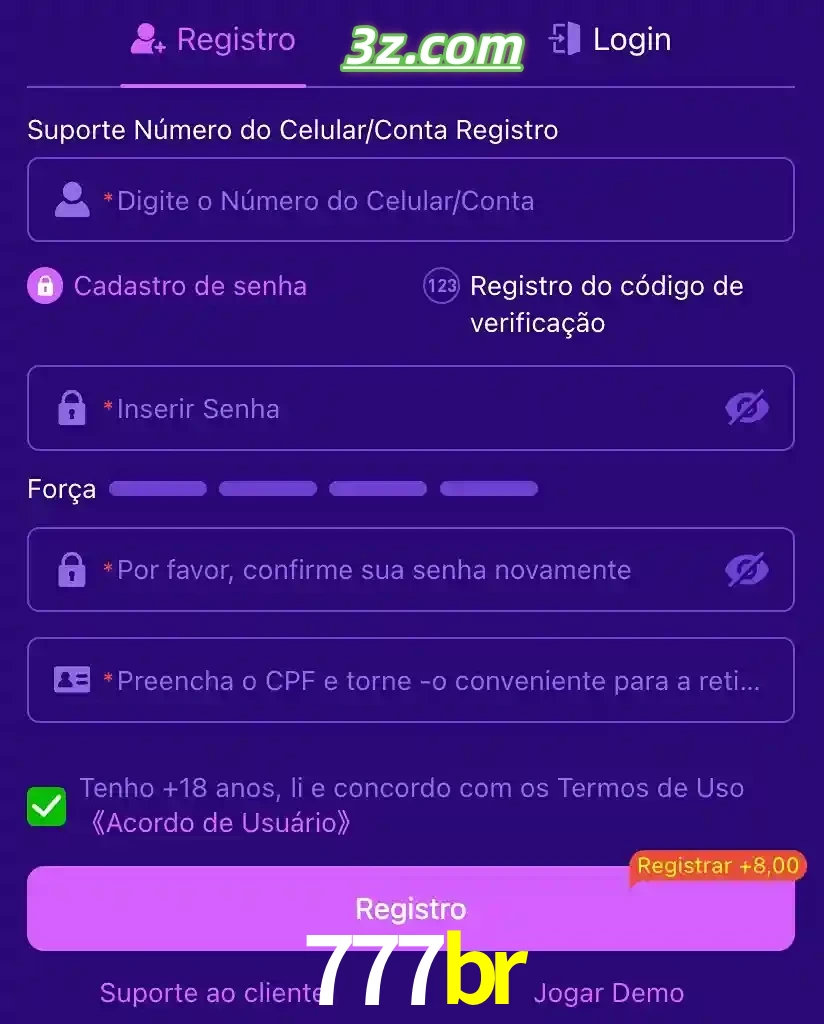This screenshot has width=824, height=1024.
Task: Open Suporte ao cliente
Action: pyautogui.click(x=208, y=993)
